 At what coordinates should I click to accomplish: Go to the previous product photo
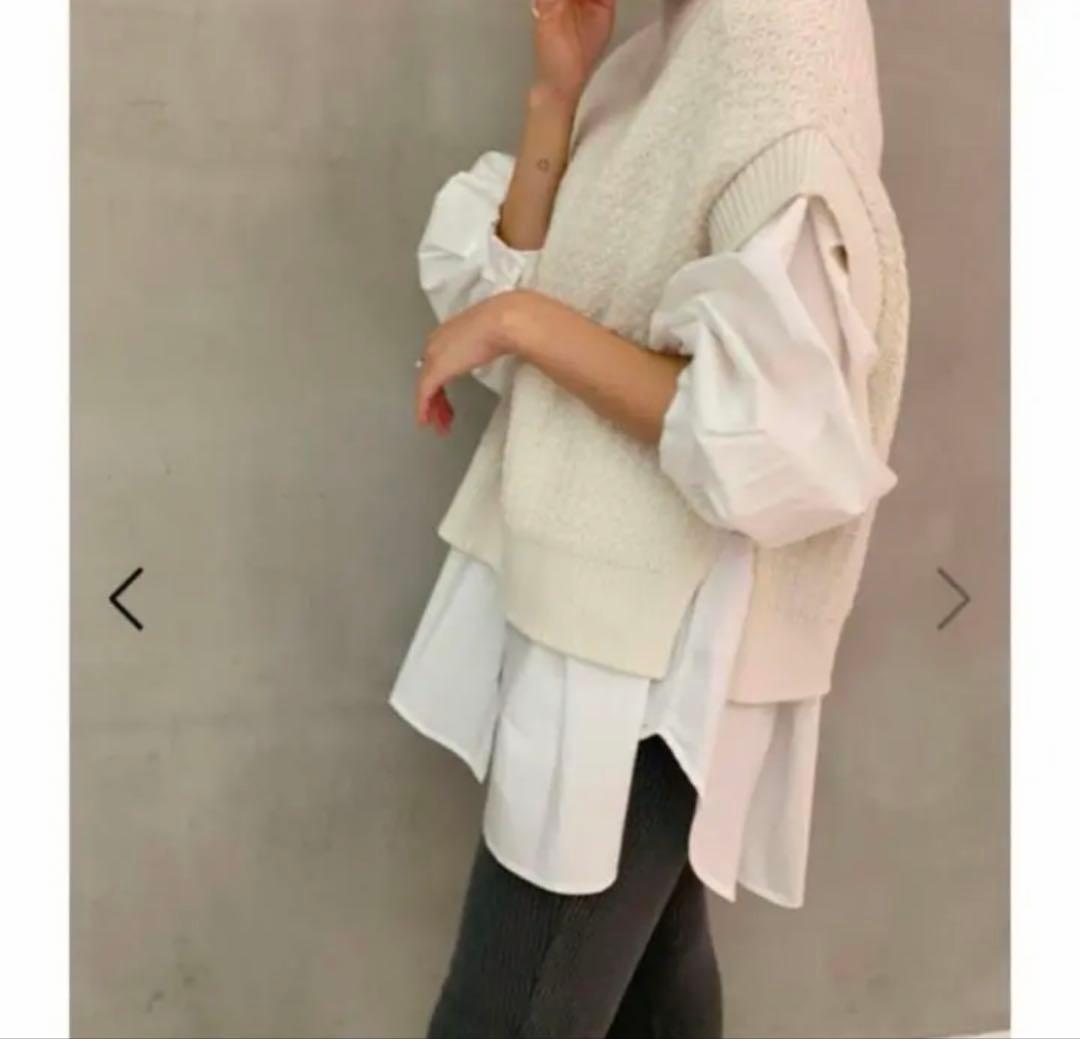click(126, 599)
